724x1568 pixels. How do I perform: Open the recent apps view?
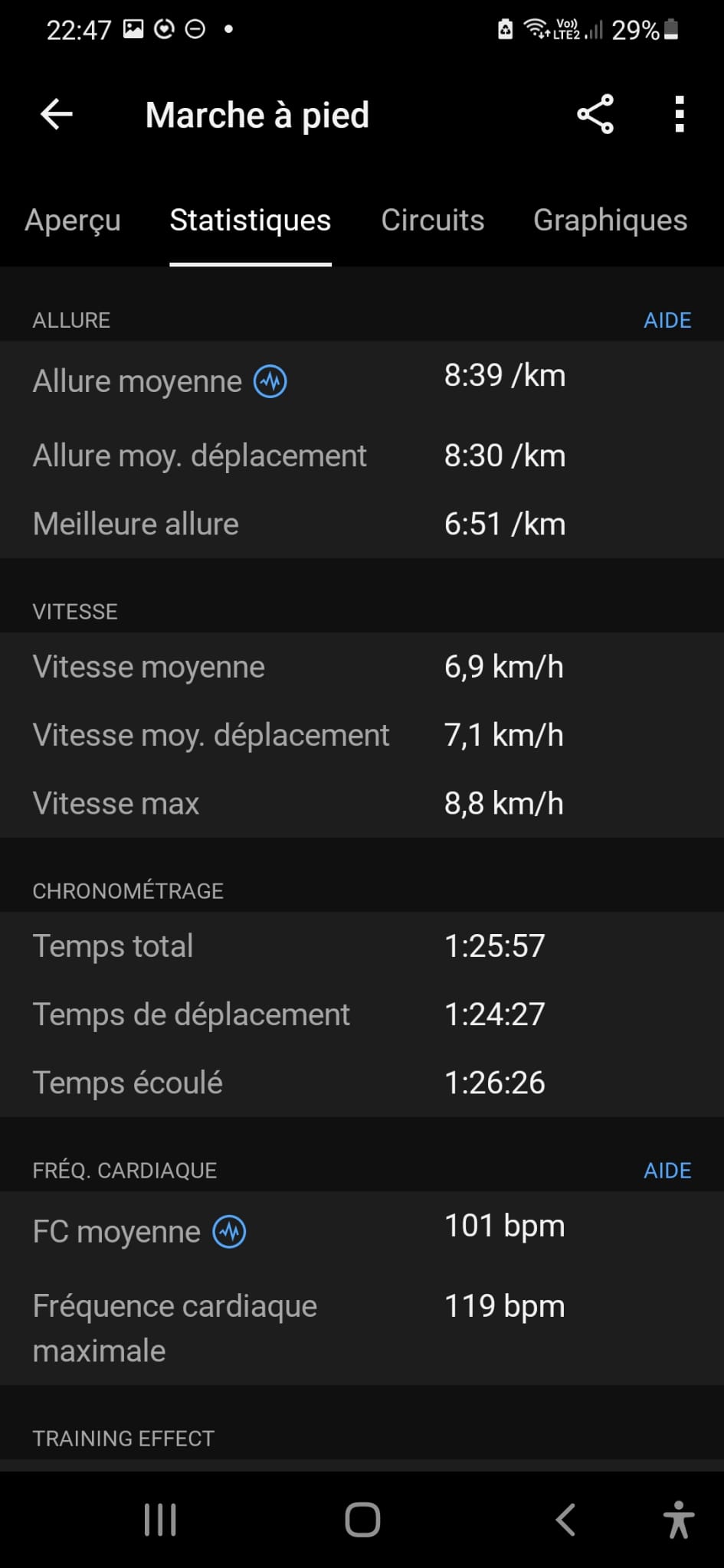pyautogui.click(x=160, y=1520)
